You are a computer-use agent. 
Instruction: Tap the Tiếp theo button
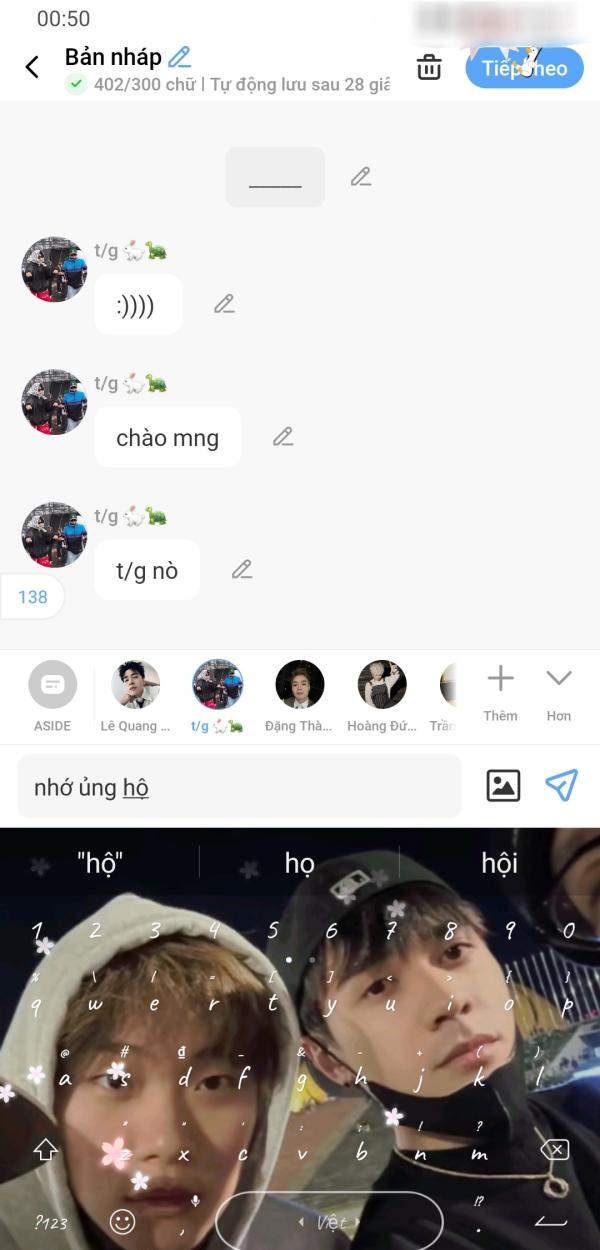pyautogui.click(x=524, y=68)
